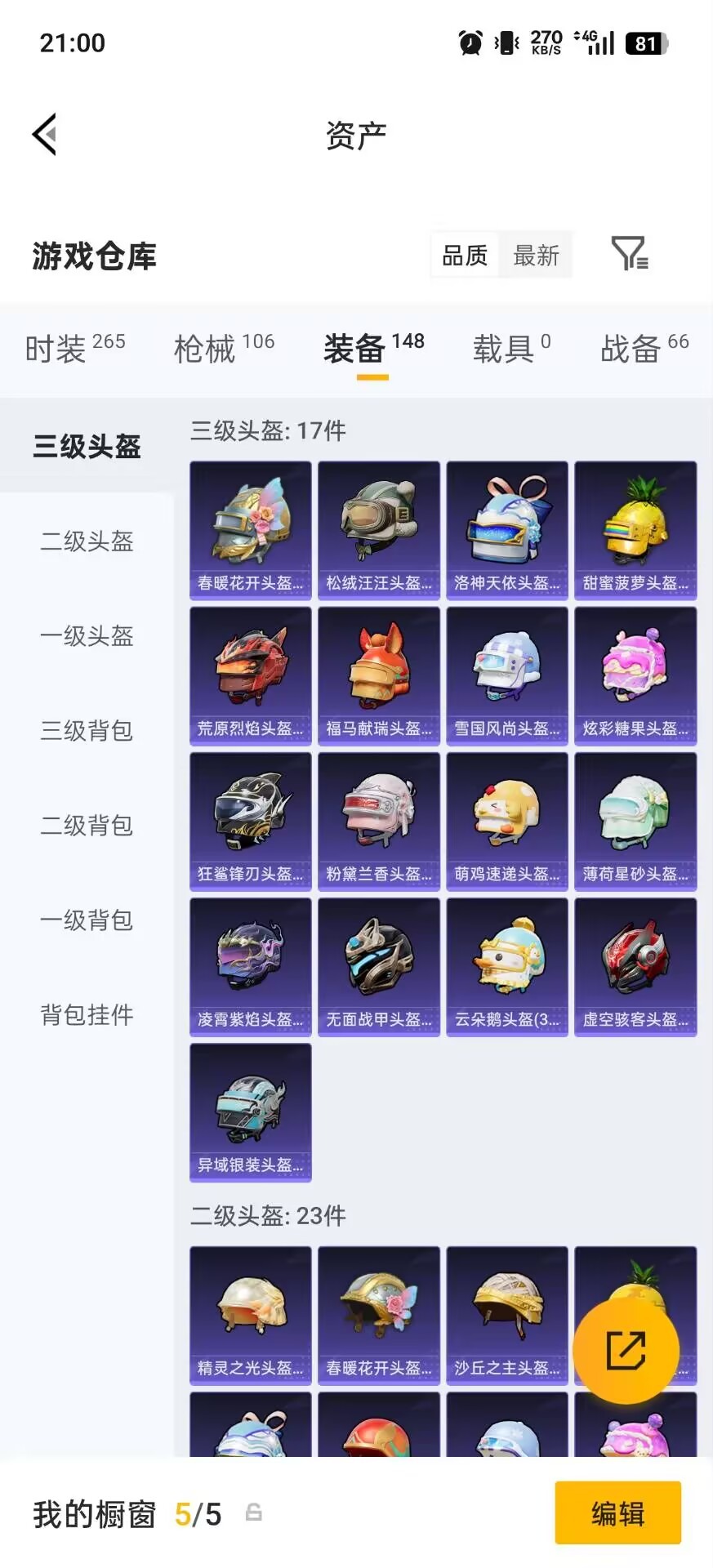Select the 虚空骇客头盔 red helmet
The width and height of the screenshot is (713, 1568).
[635, 967]
